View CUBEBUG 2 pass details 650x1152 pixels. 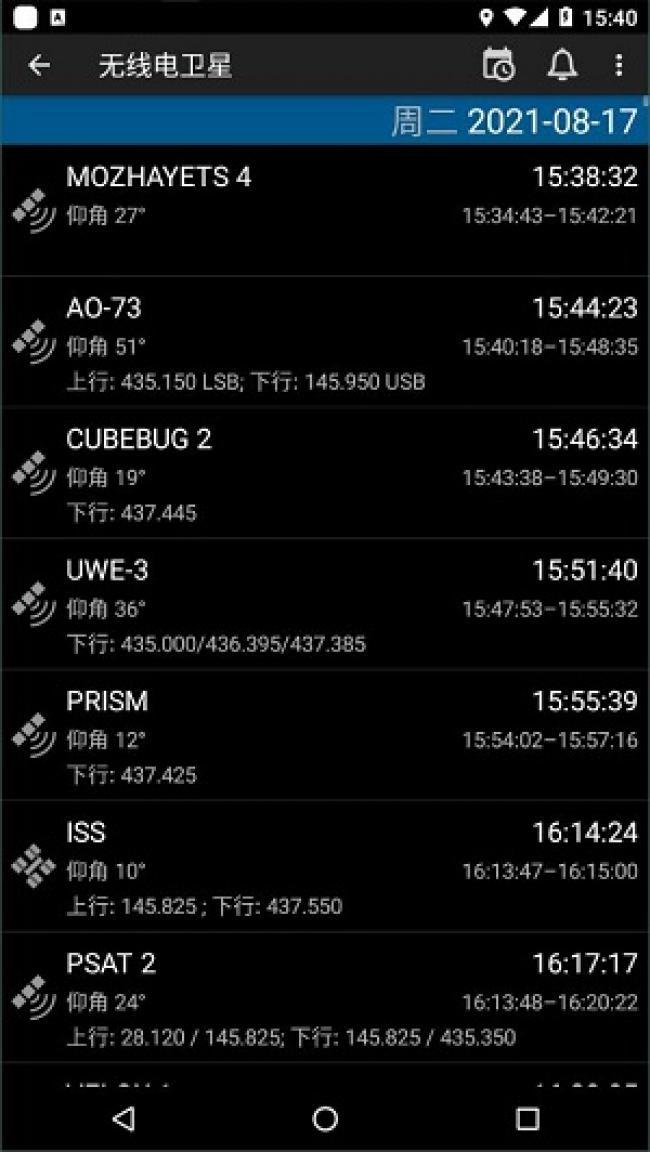click(x=325, y=472)
